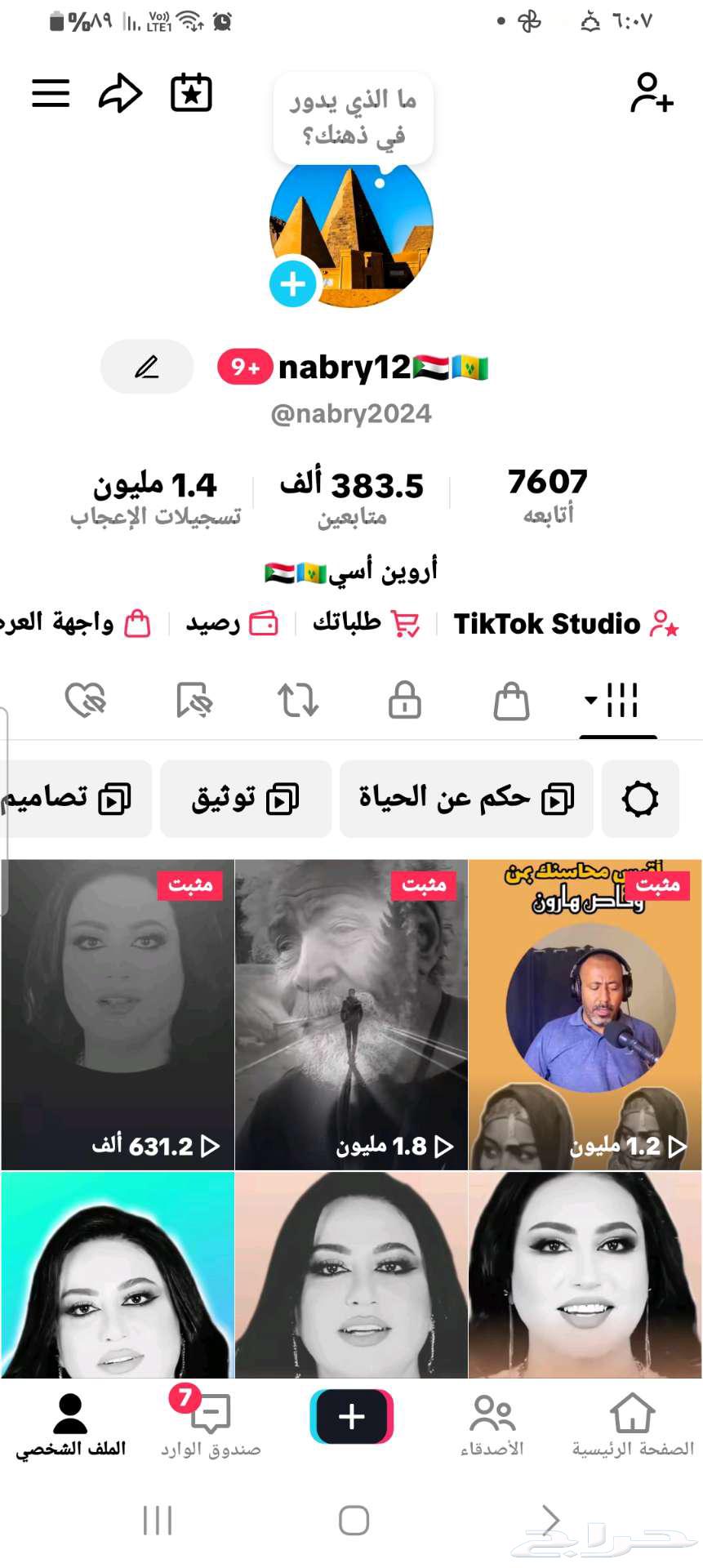This screenshot has height=1568, width=703.
Task: Open the playlist settings gear icon
Action: (640, 799)
